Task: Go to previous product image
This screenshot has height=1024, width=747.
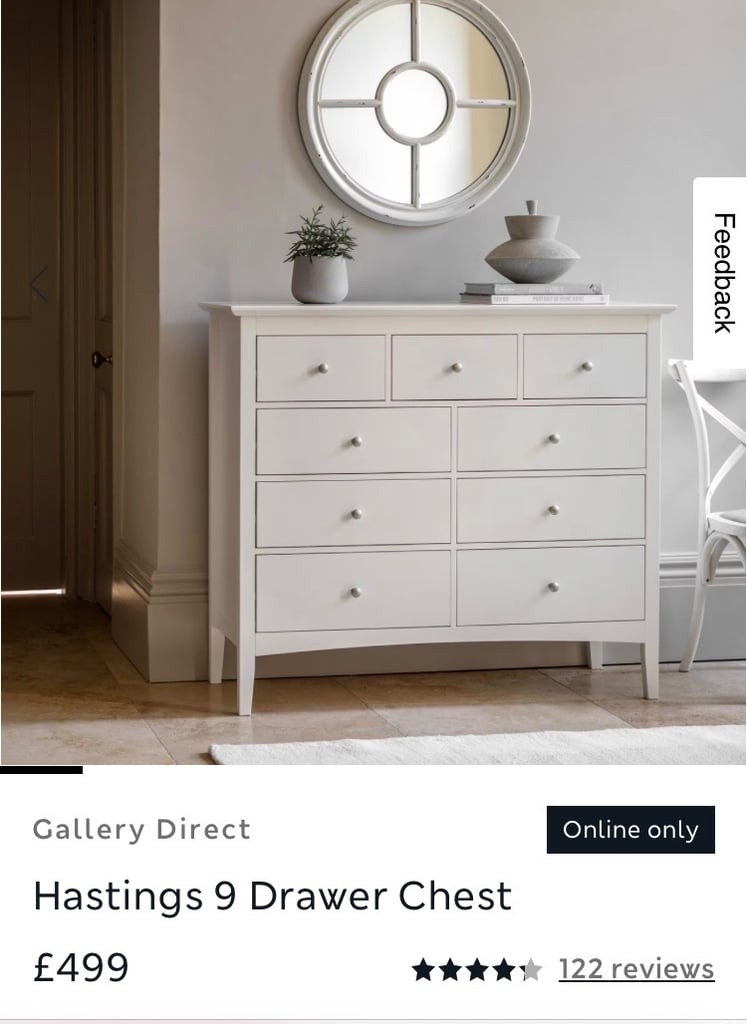Action: pyautogui.click(x=38, y=285)
